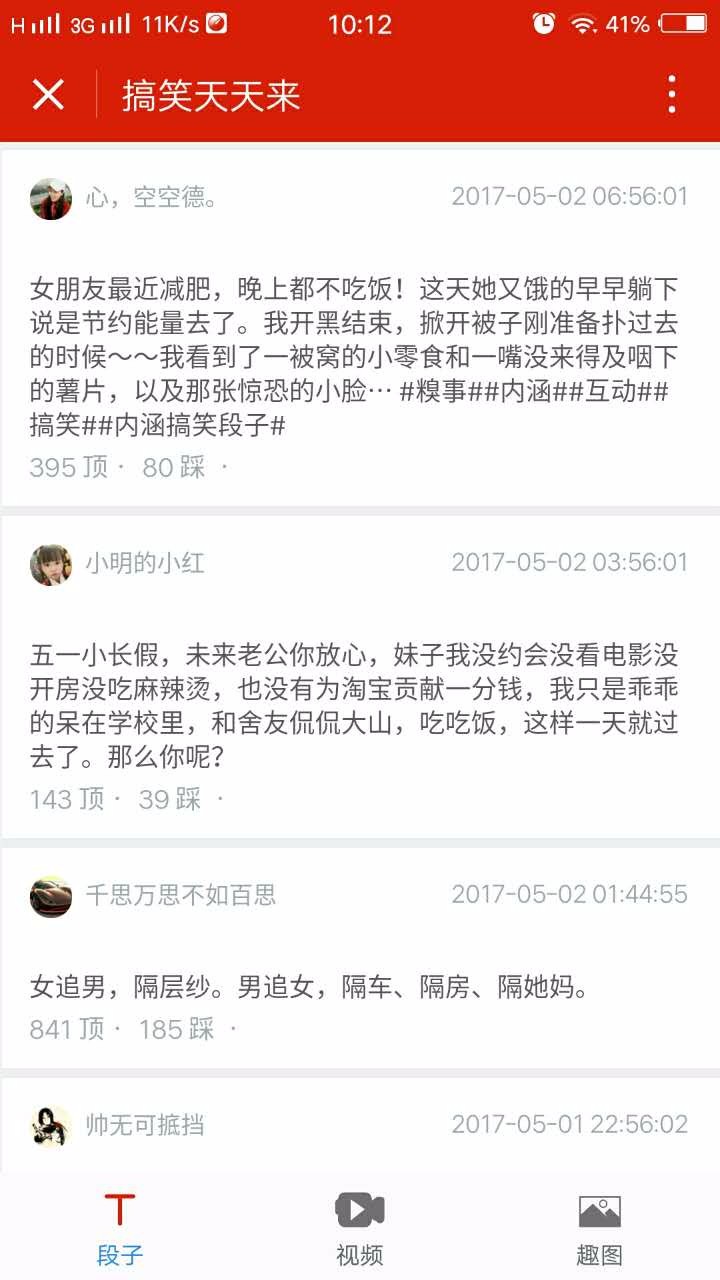This screenshot has height=1280, width=720.
Task: Switch to the 视频 tab
Action: [x=360, y=1228]
